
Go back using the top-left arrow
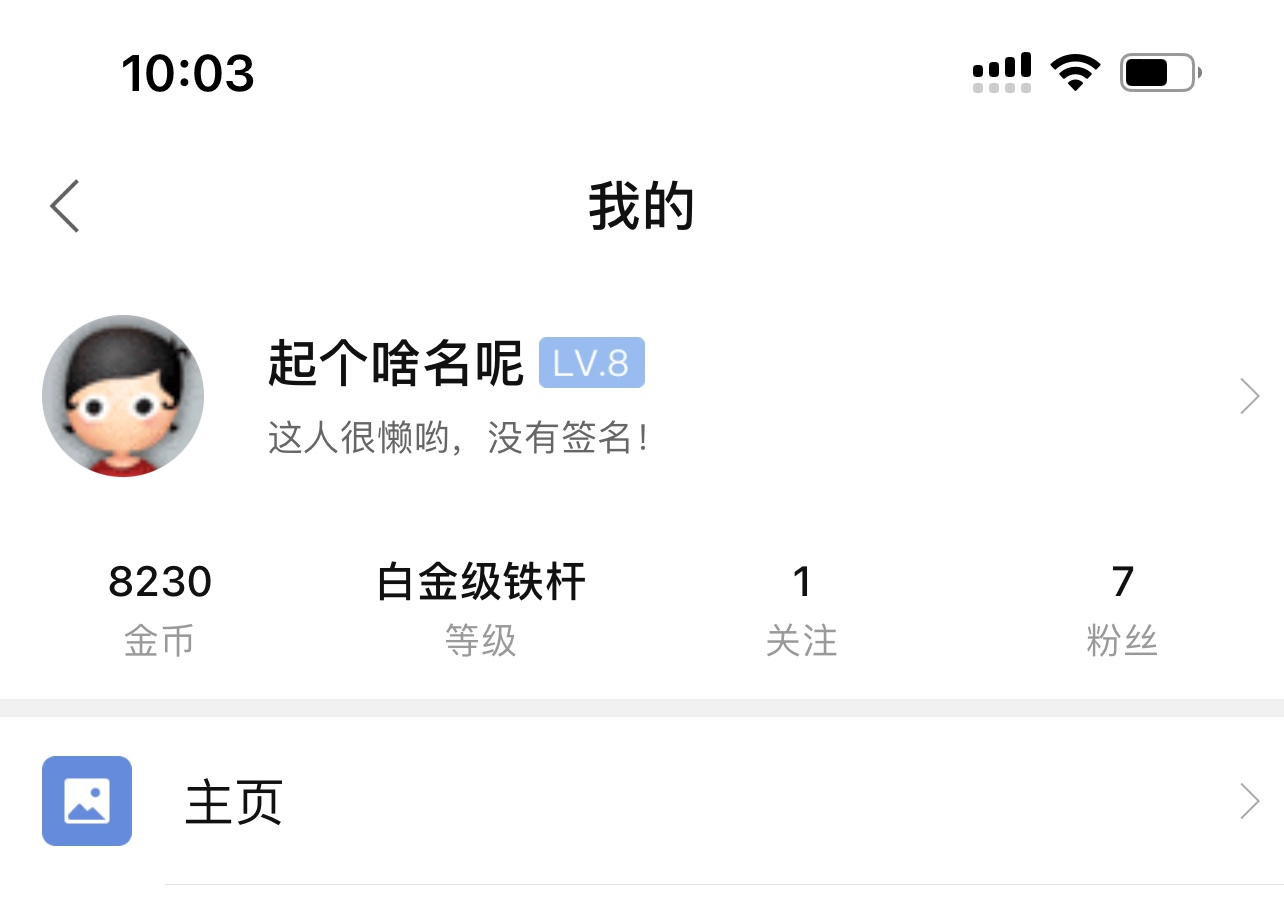[65, 207]
